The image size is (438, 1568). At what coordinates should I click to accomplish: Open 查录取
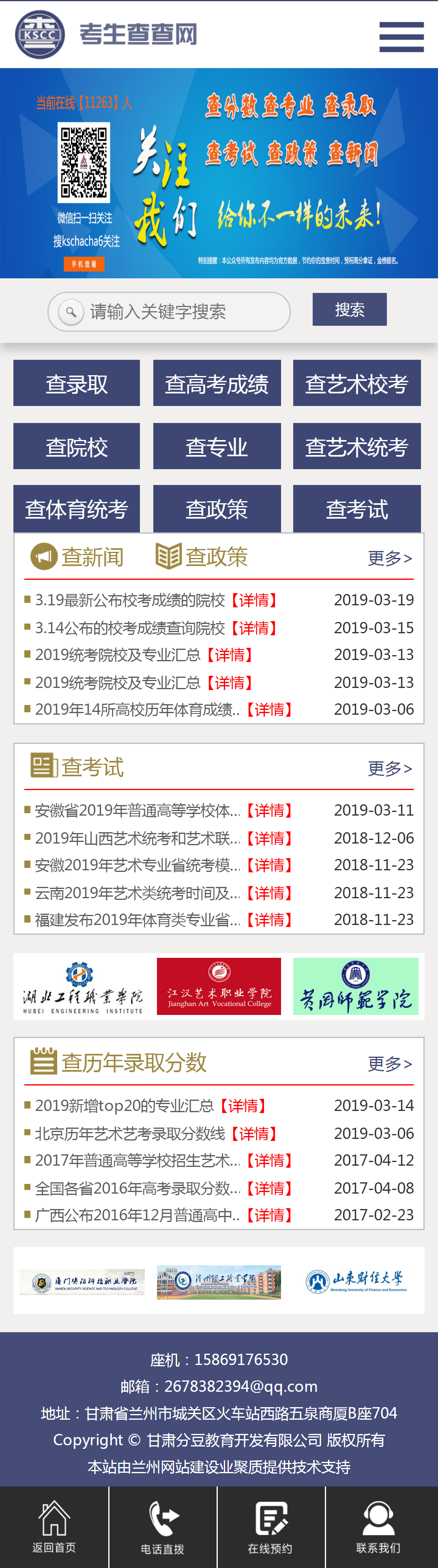click(77, 383)
